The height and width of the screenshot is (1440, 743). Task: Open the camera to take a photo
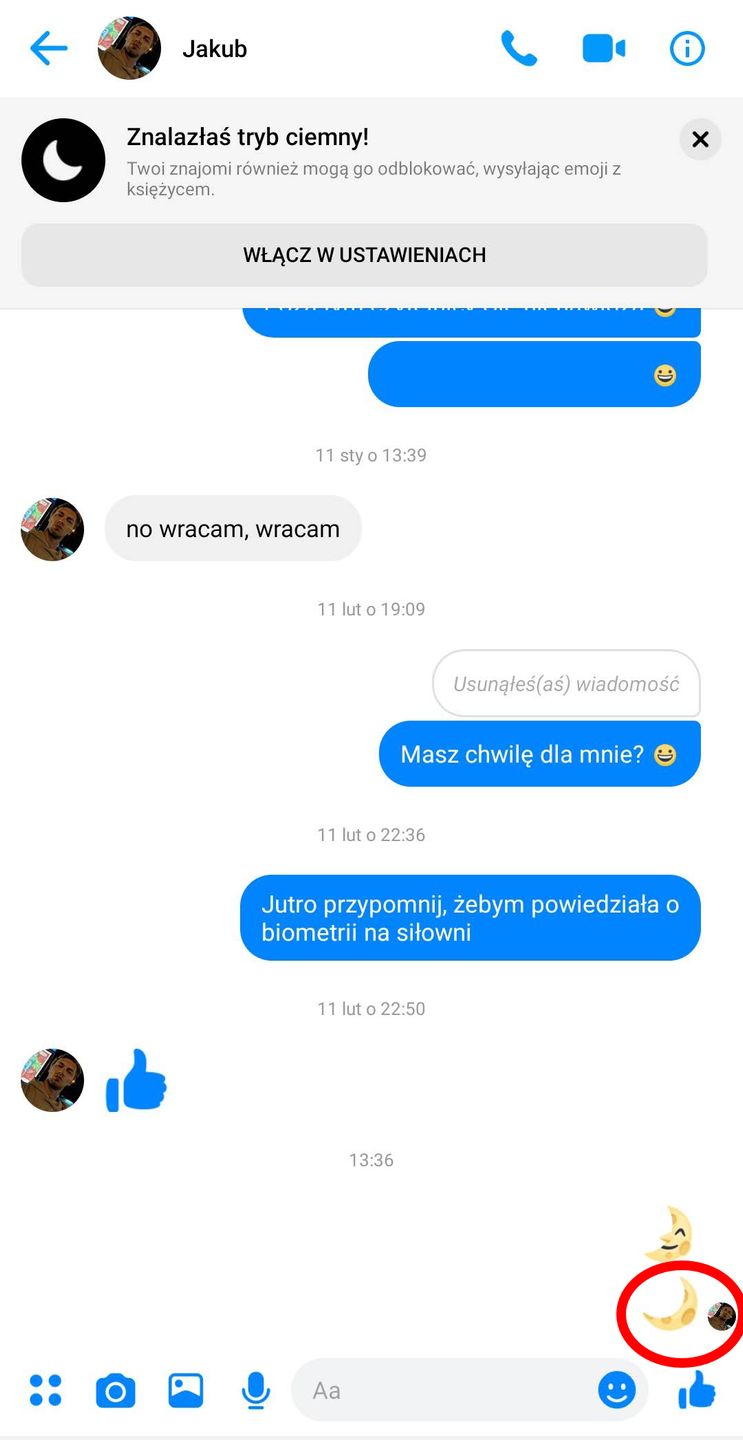click(x=115, y=1389)
